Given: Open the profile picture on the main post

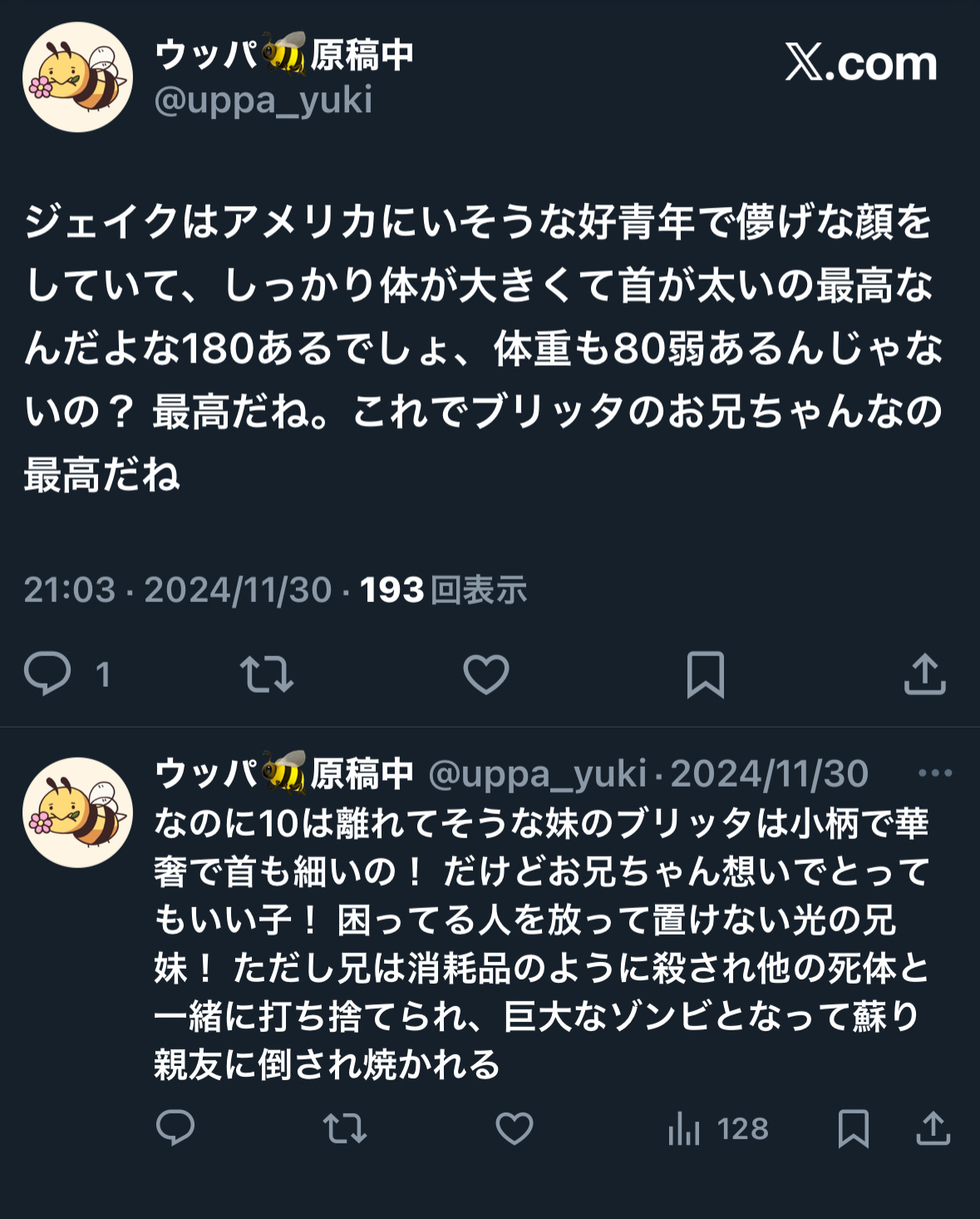Looking at the screenshot, I should 77,77.
